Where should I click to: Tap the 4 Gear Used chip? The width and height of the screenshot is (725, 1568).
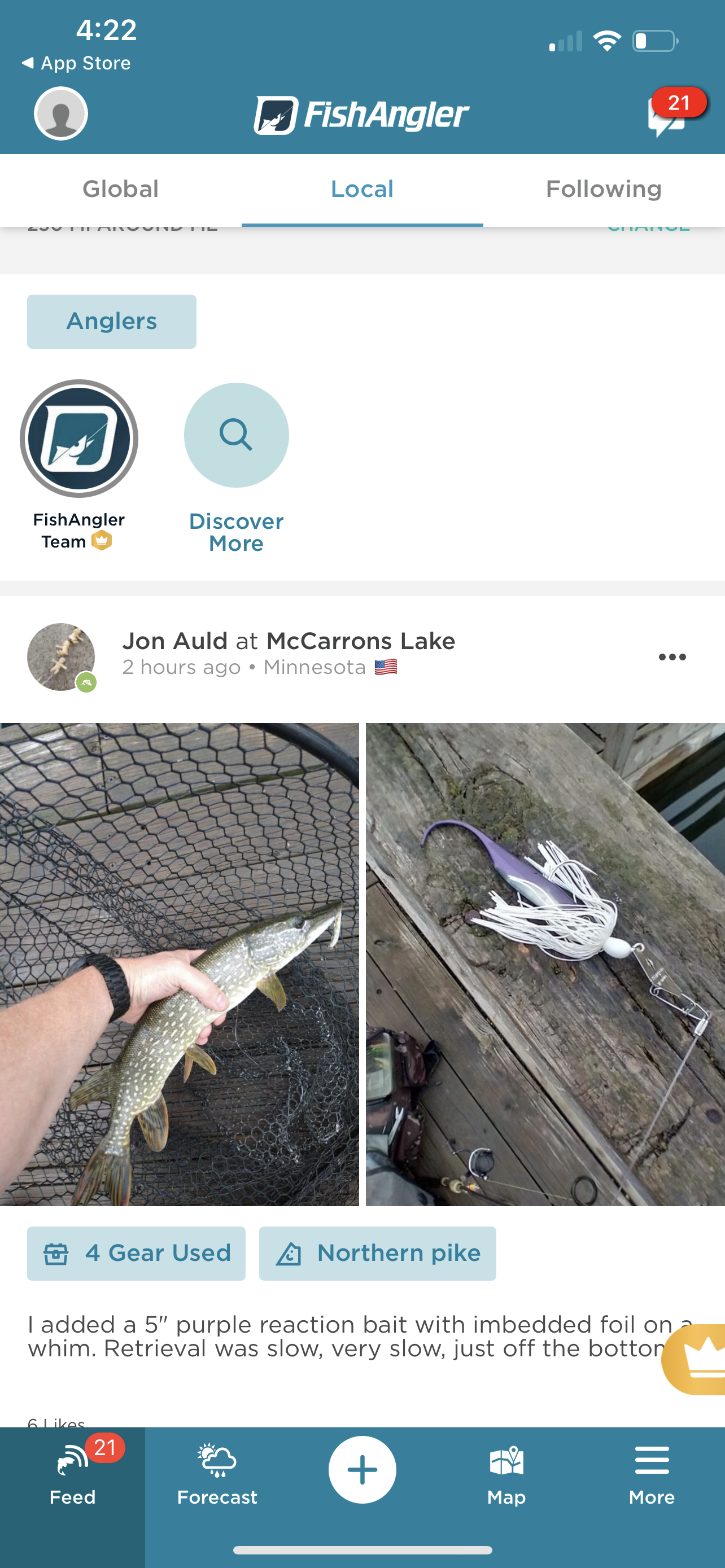[x=136, y=1253]
